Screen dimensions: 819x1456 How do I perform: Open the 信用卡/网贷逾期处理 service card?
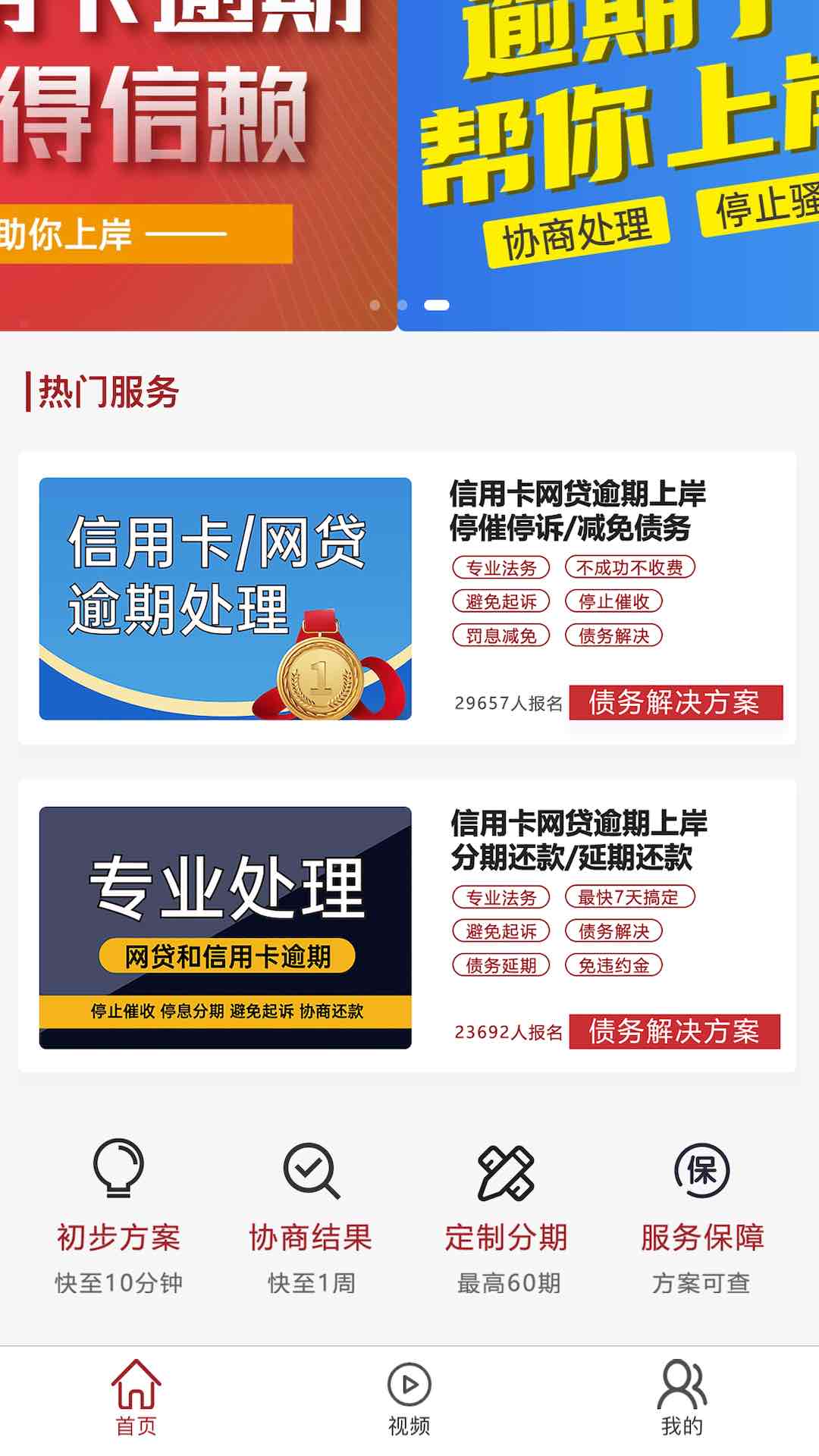pos(225,598)
